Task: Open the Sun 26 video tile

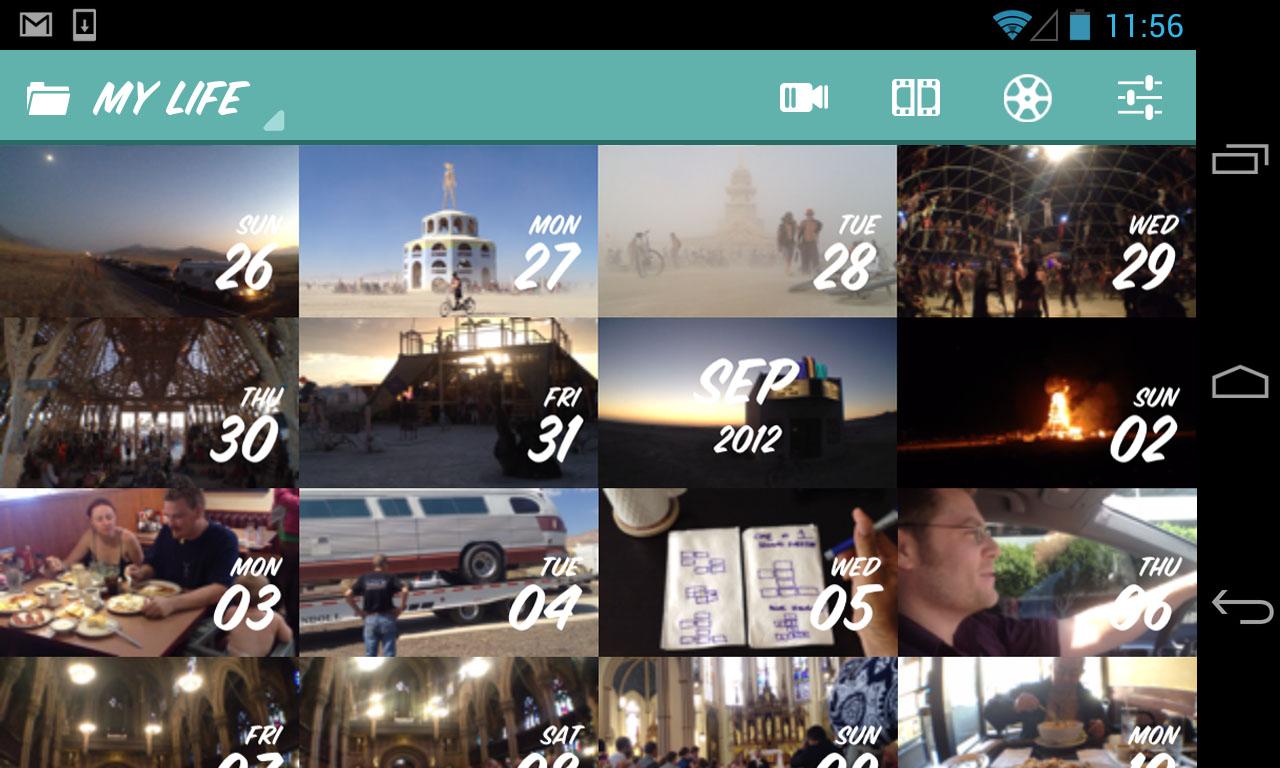Action: (x=149, y=231)
